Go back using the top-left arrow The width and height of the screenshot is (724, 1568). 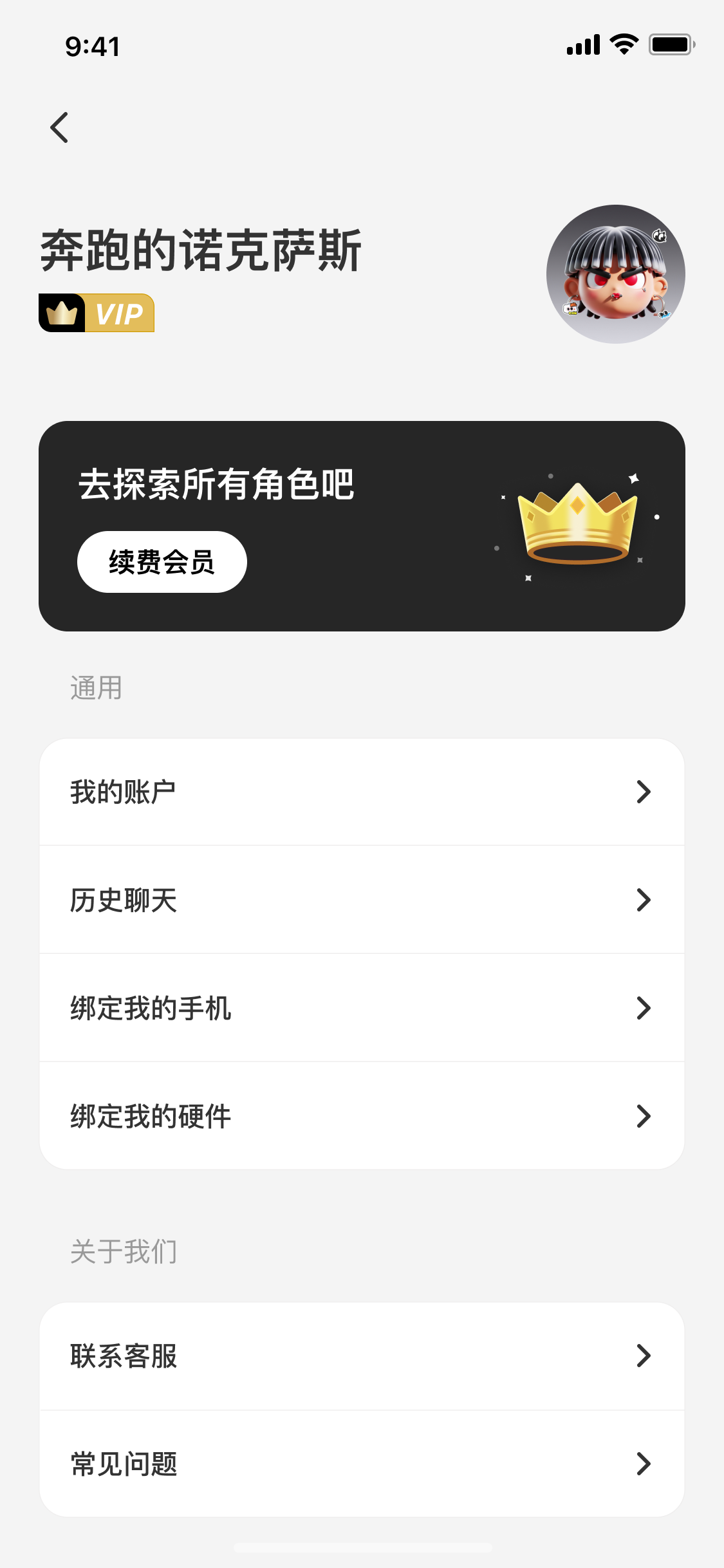[59, 127]
